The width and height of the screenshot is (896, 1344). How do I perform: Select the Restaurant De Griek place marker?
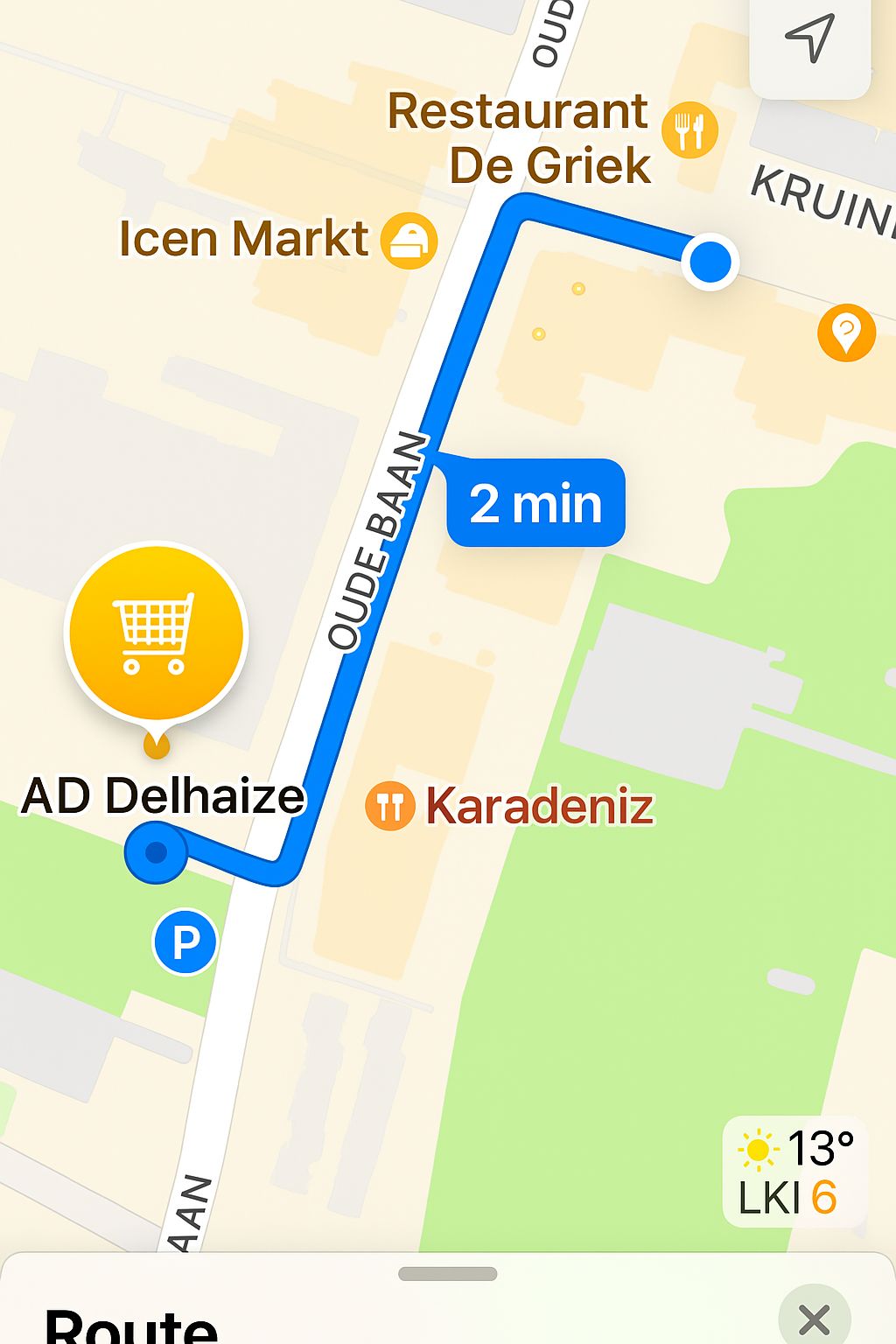(689, 131)
